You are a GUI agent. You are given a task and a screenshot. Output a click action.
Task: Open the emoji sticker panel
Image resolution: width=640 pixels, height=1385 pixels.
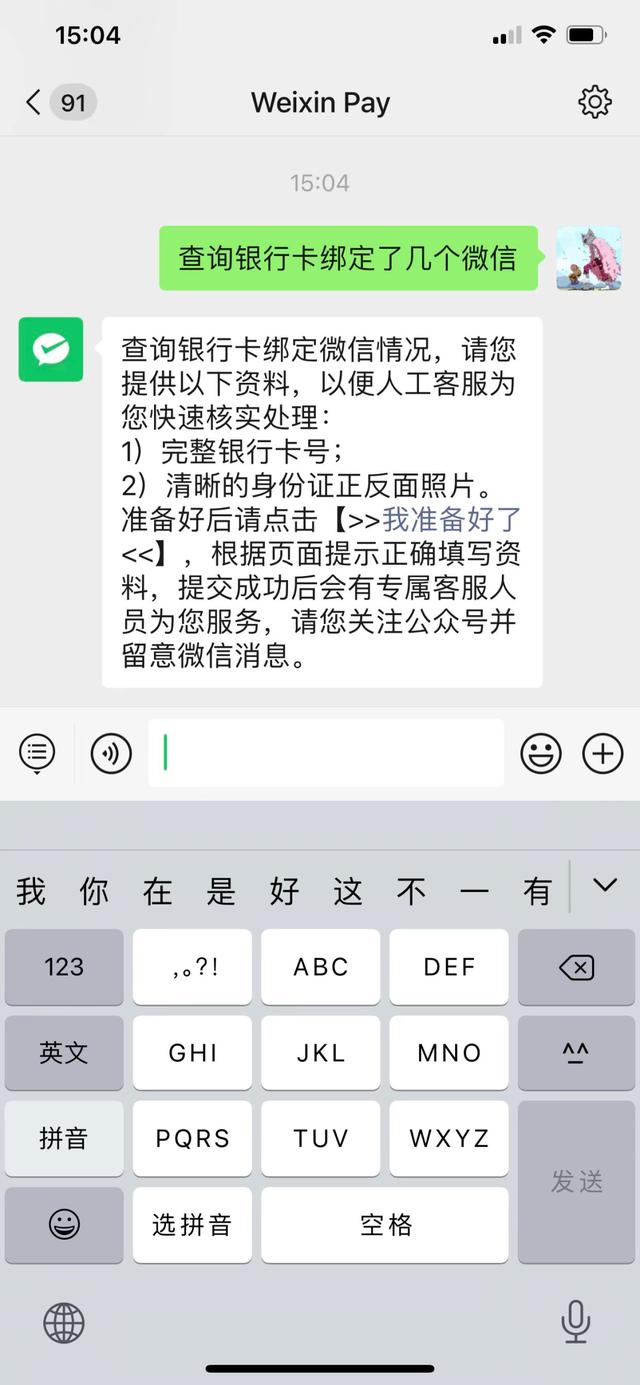tap(541, 753)
